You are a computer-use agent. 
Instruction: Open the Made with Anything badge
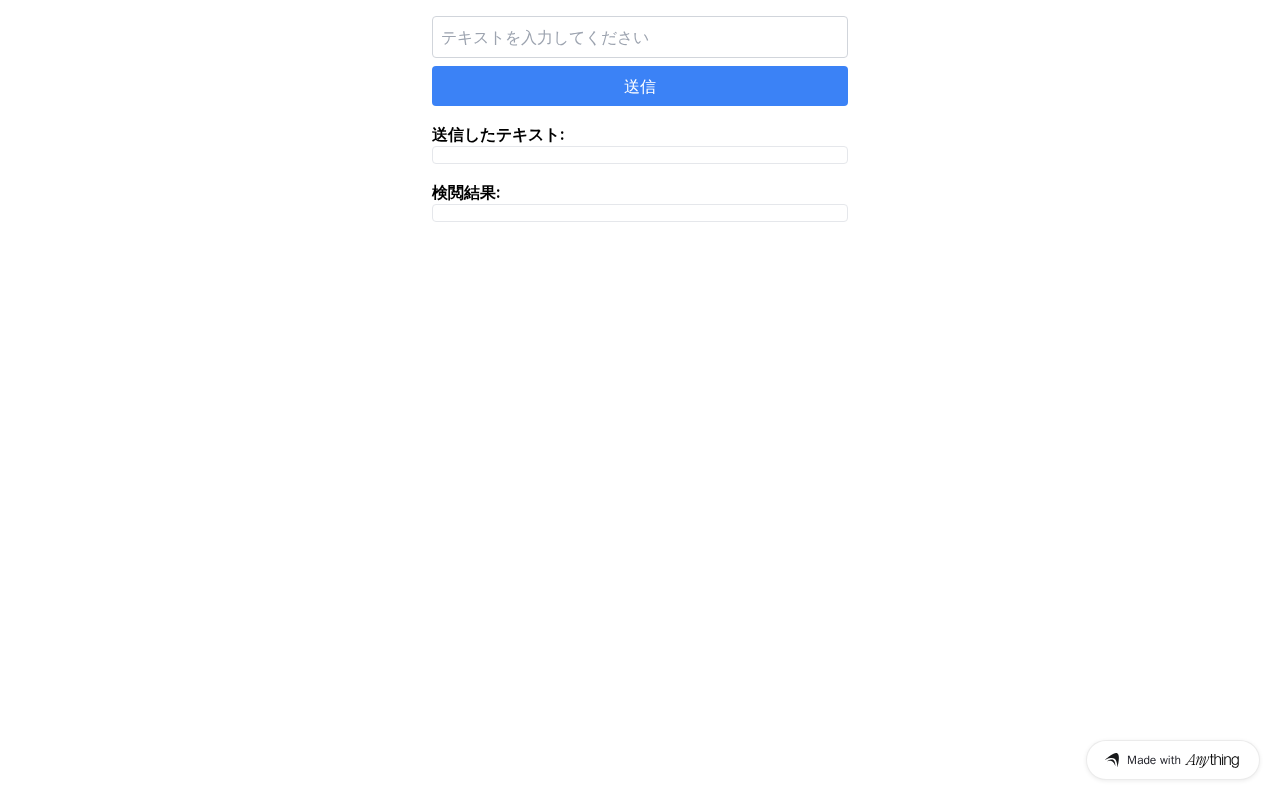point(1172,760)
